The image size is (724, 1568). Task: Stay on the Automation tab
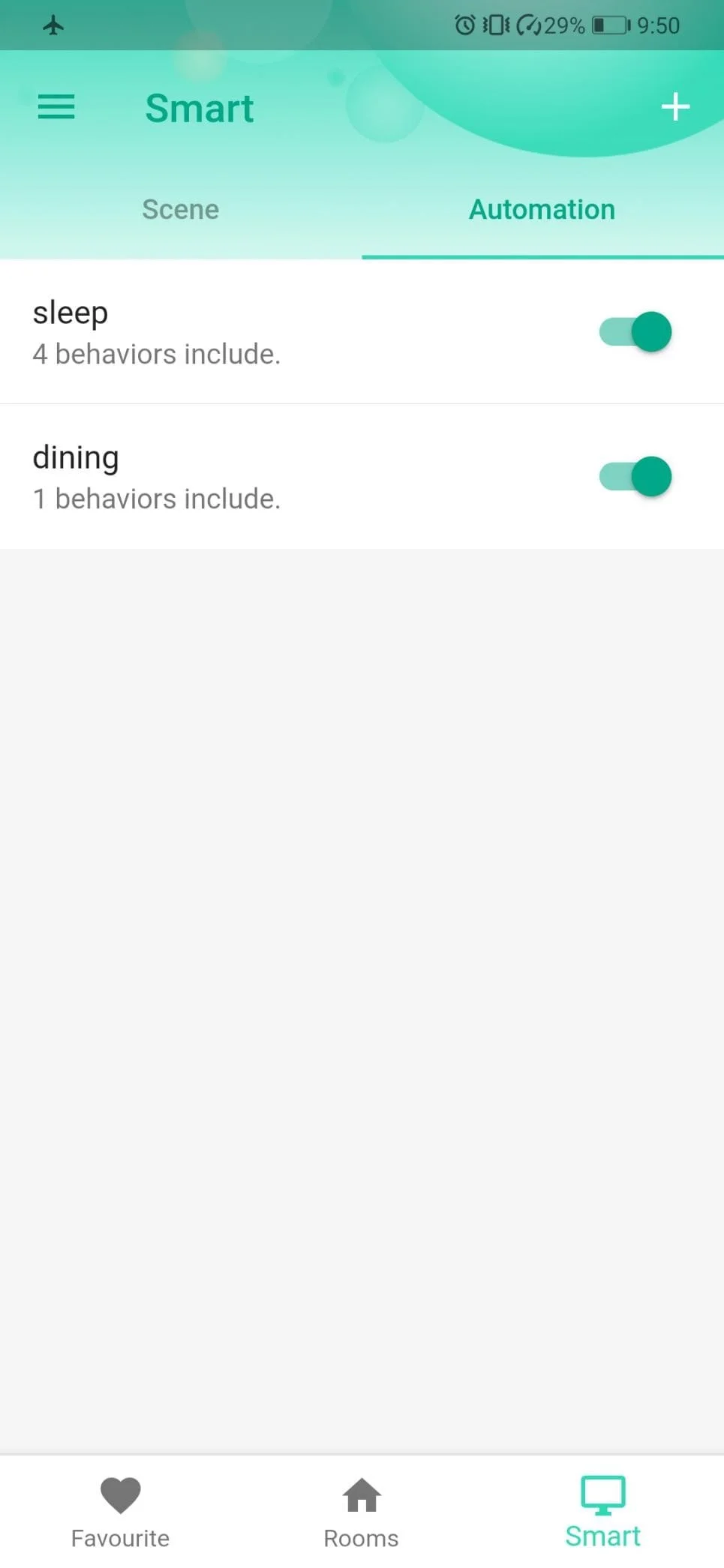[541, 209]
